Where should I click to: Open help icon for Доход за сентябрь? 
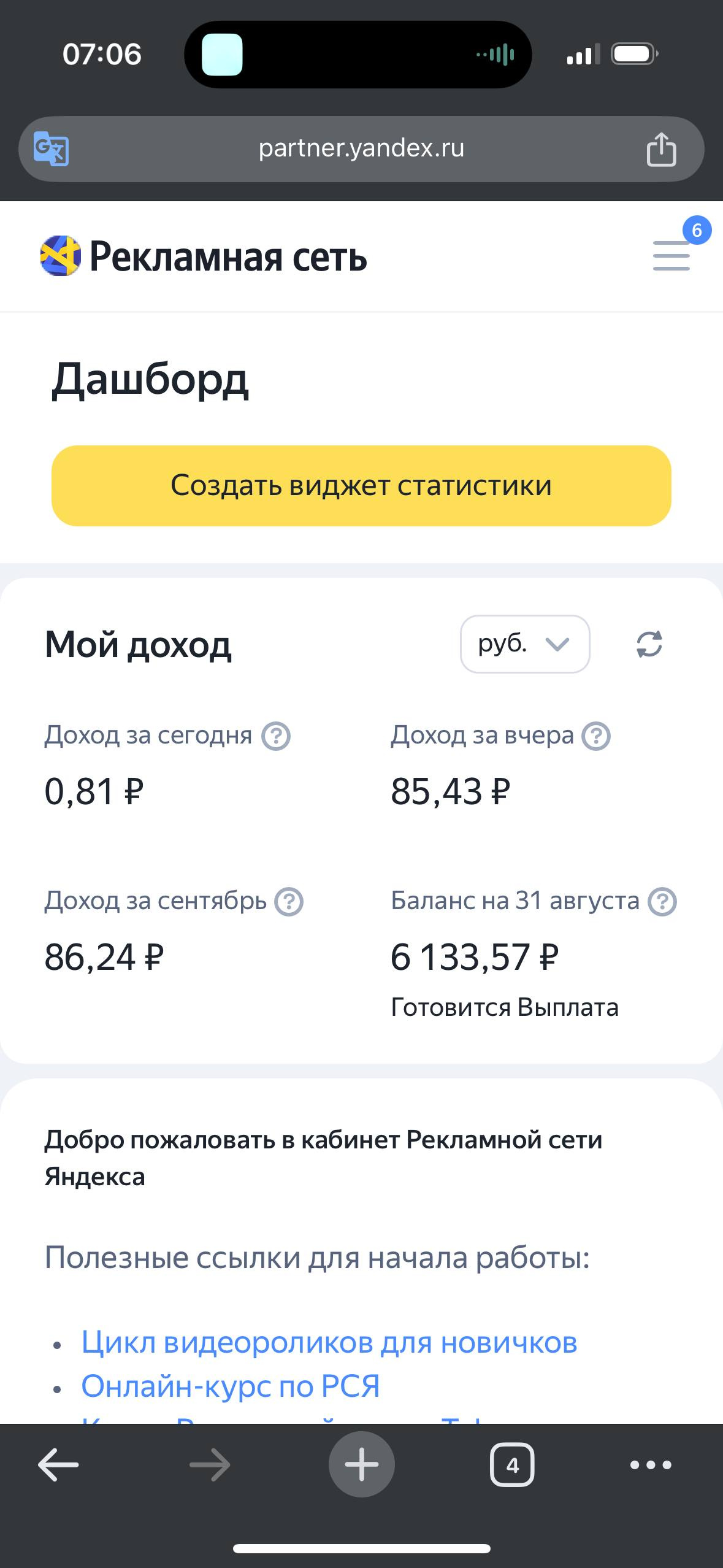[289, 902]
